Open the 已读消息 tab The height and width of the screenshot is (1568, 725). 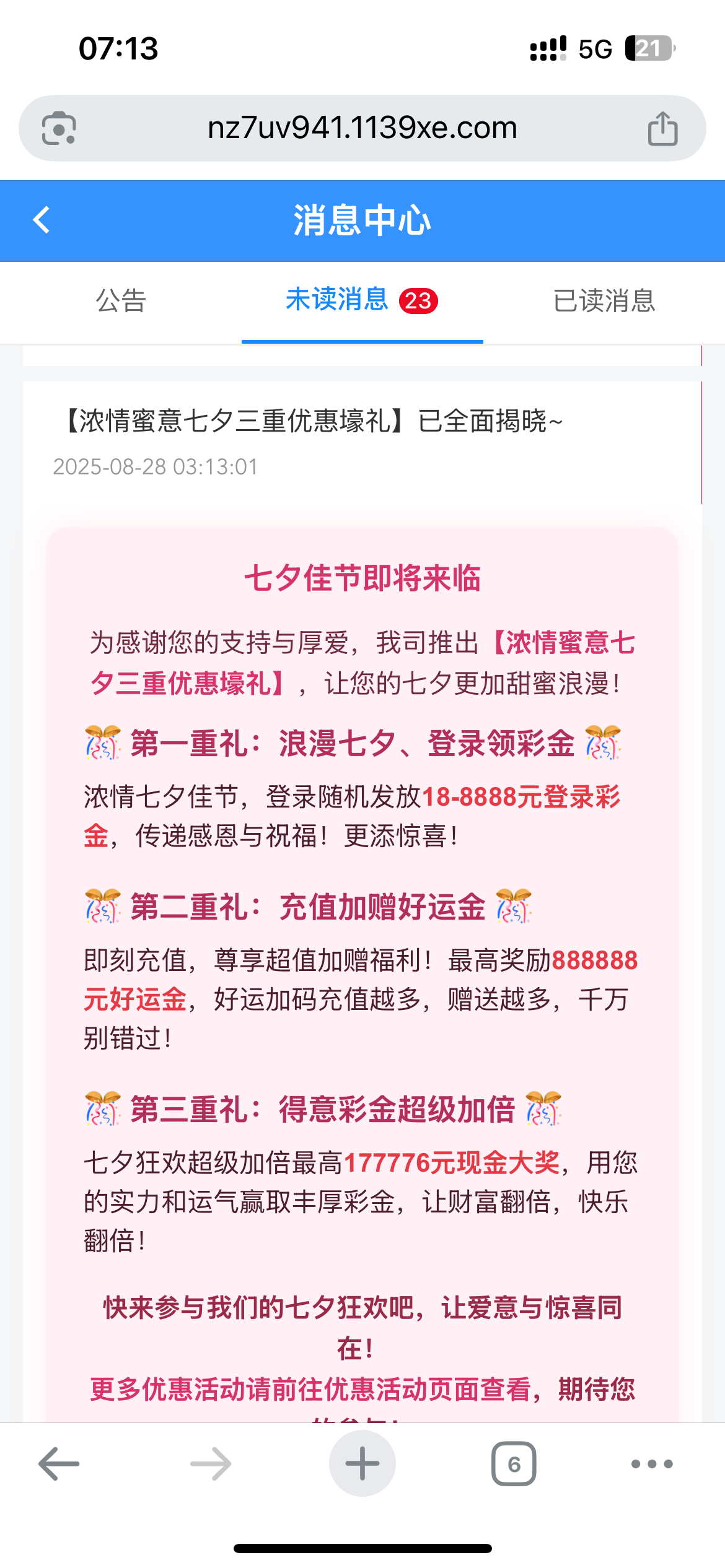[604, 301]
